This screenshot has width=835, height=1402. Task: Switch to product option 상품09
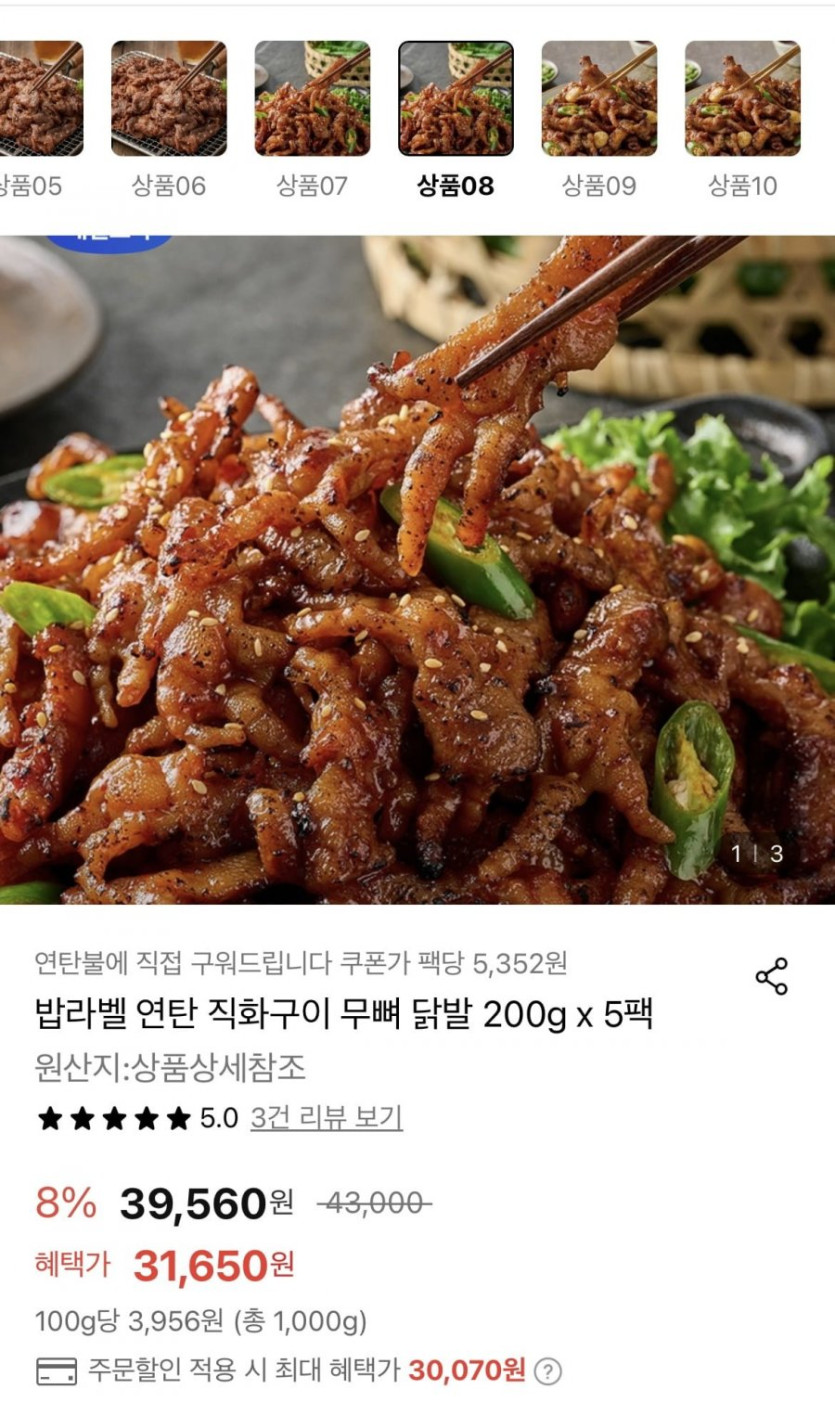pos(599,99)
